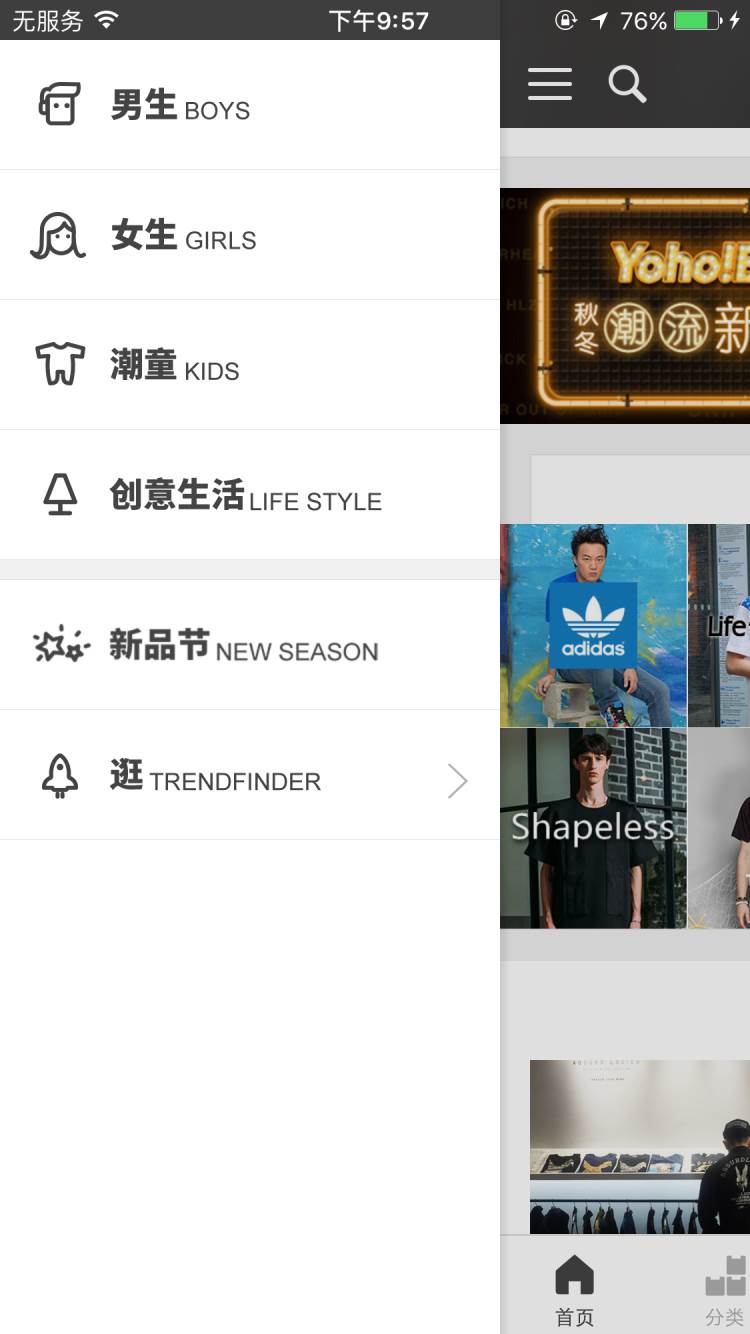View 新品节 NEW SEASON

[x=250, y=645]
